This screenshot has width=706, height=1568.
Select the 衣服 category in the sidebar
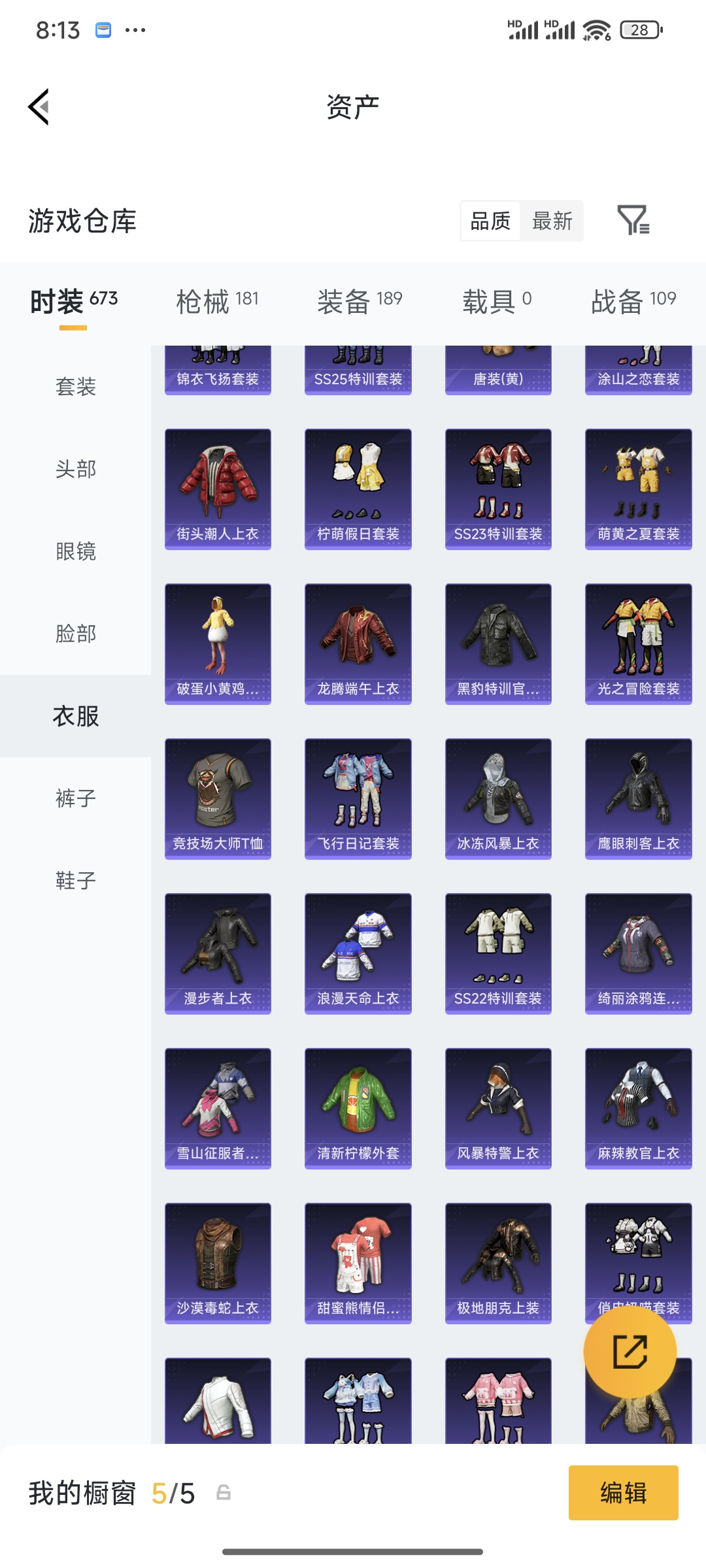pos(75,716)
